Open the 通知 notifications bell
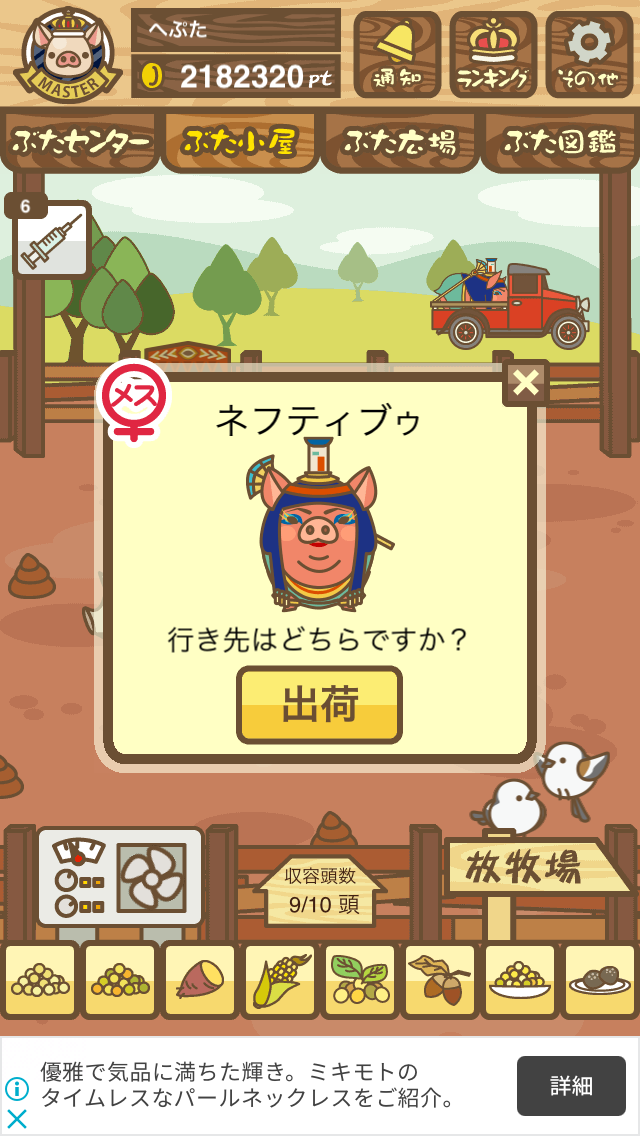The image size is (640, 1136). point(397,54)
